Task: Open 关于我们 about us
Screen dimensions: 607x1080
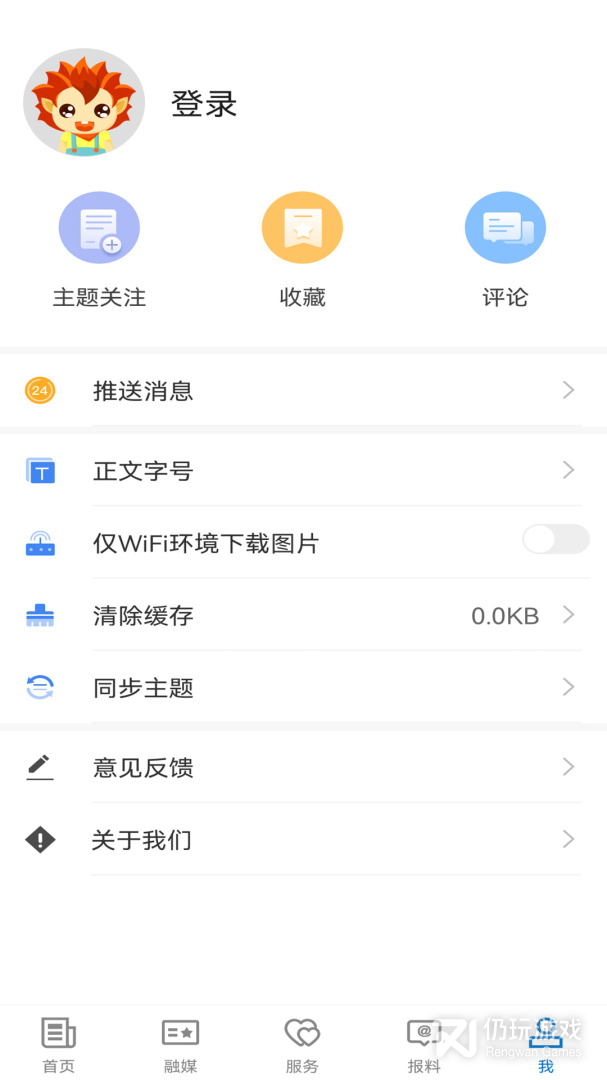Action: (x=303, y=840)
